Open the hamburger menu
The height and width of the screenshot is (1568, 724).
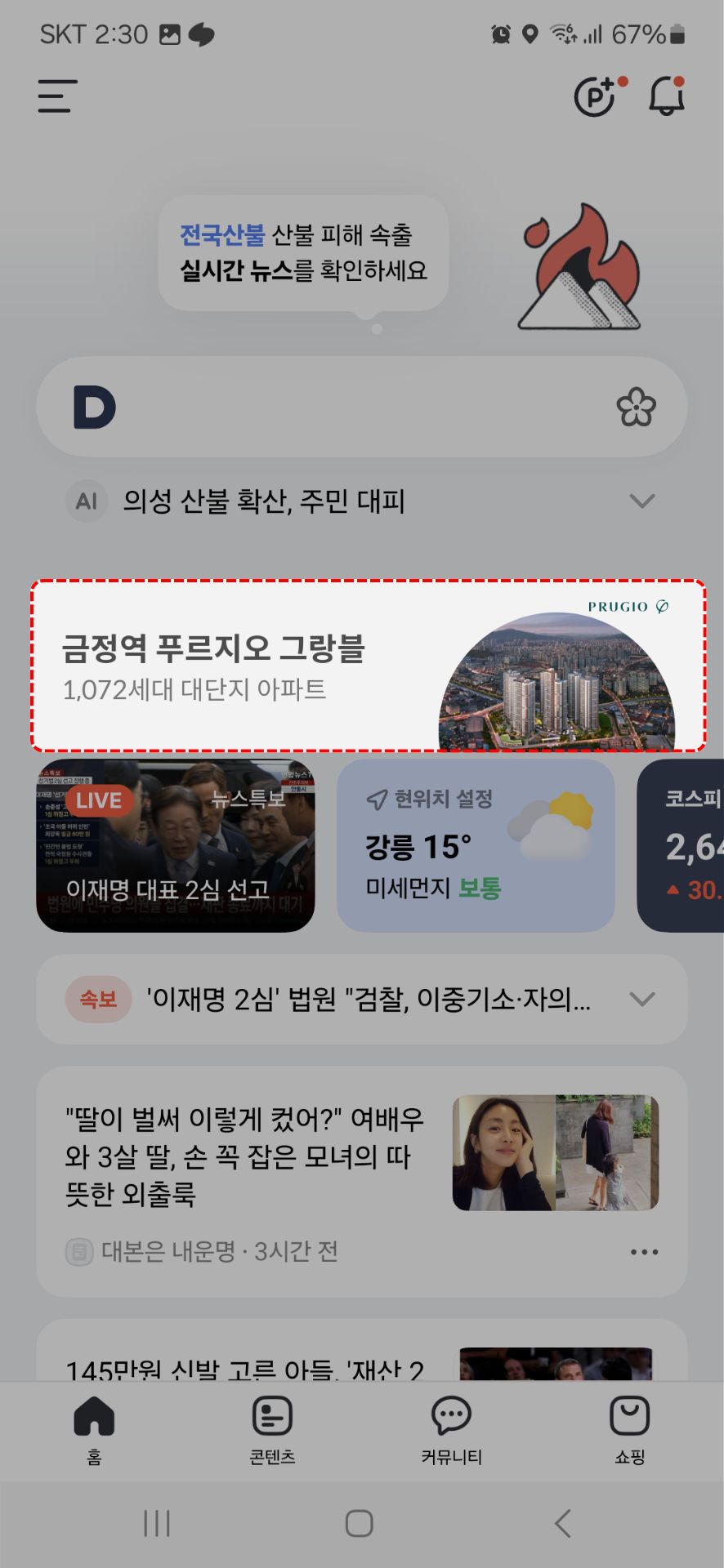click(x=57, y=96)
